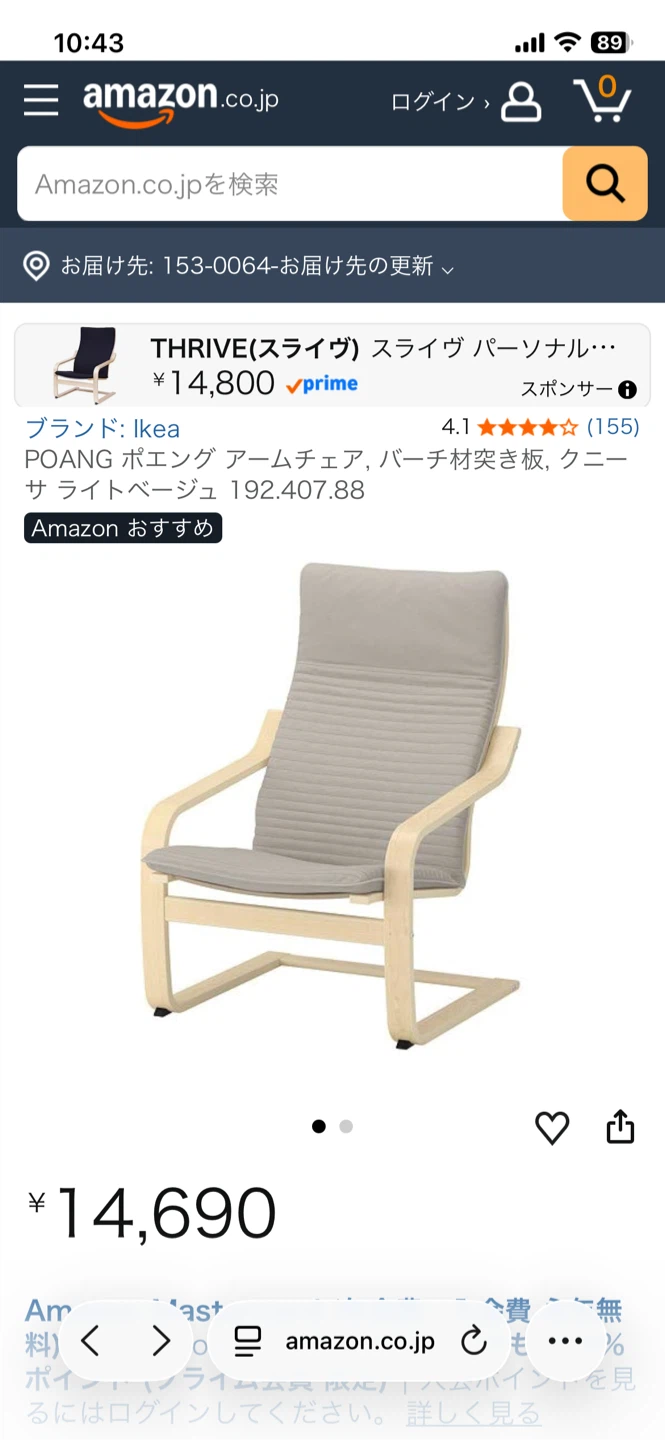This screenshot has width=665, height=1440.
Task: Update the delivery address 153-0064
Action: pyautogui.click(x=239, y=266)
